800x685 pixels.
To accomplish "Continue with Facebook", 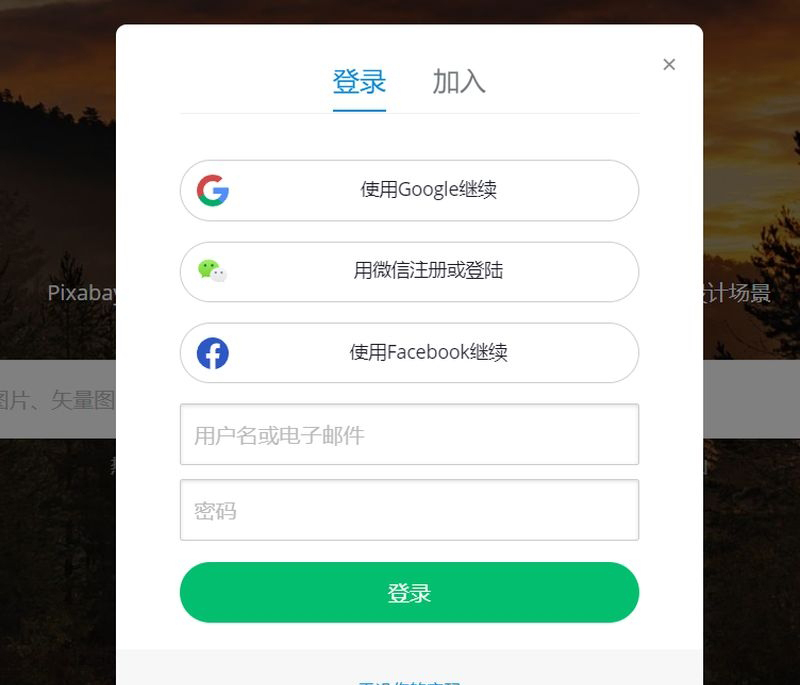I will coord(409,352).
